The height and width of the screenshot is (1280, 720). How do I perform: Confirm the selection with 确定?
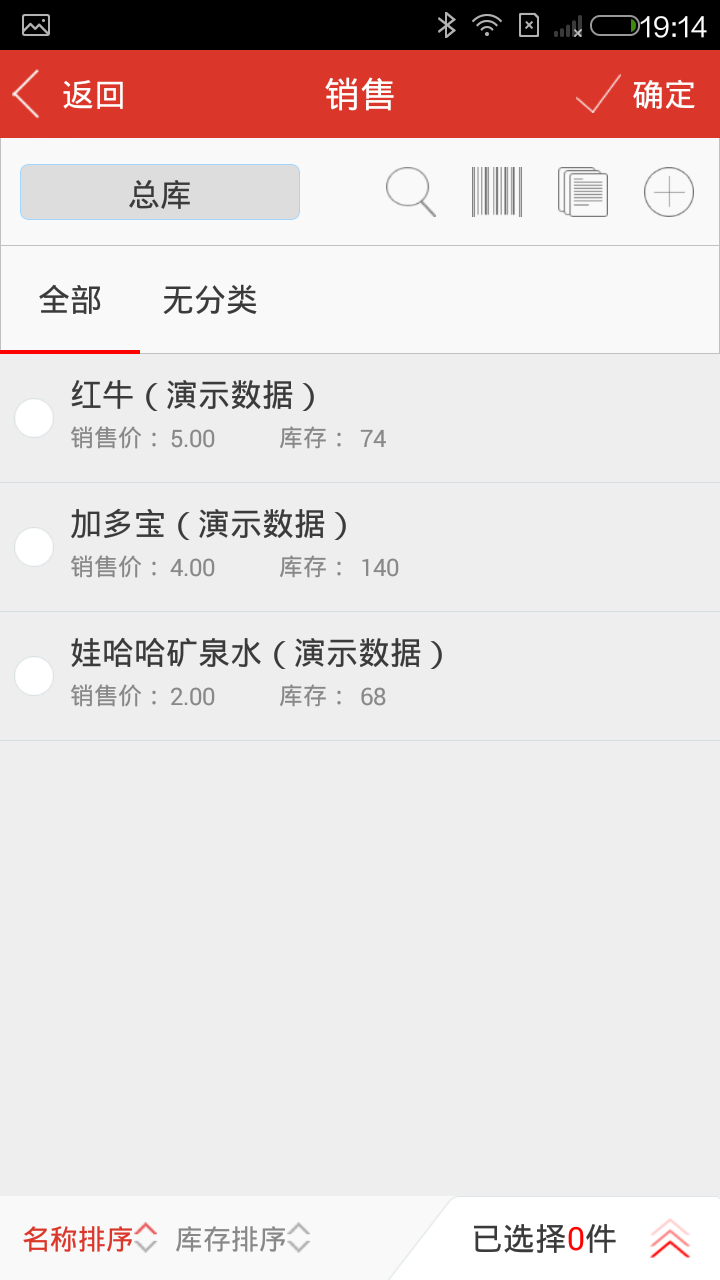tap(635, 95)
